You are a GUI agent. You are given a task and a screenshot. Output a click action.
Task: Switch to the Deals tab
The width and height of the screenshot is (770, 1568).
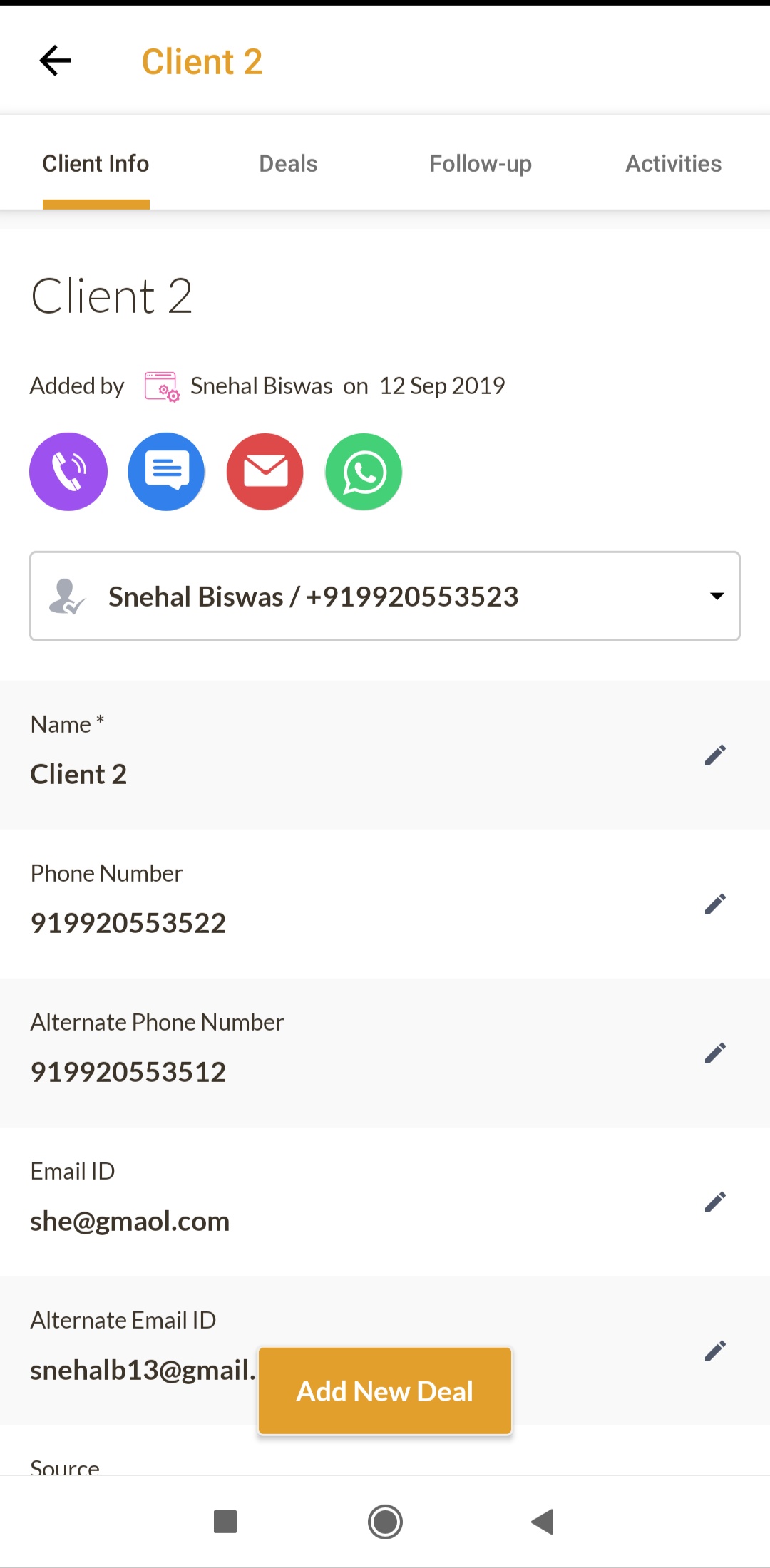(x=288, y=164)
